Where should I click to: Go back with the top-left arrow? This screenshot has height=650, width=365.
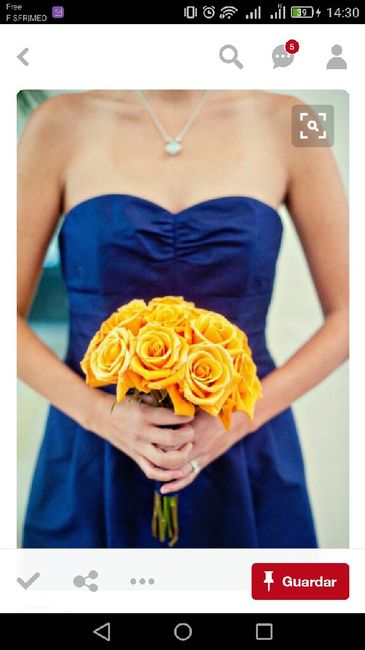[x=23, y=57]
